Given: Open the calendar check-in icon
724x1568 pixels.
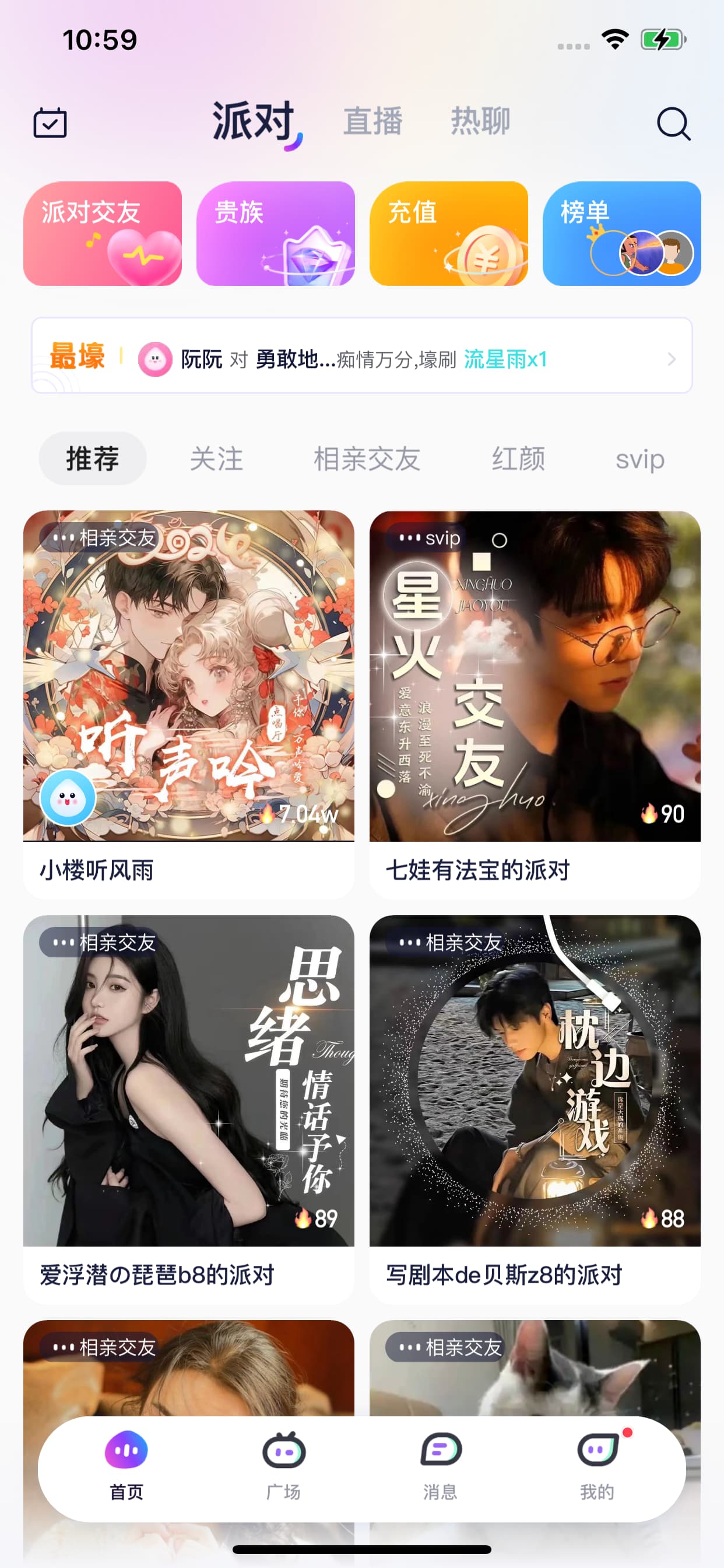Looking at the screenshot, I should 50,123.
